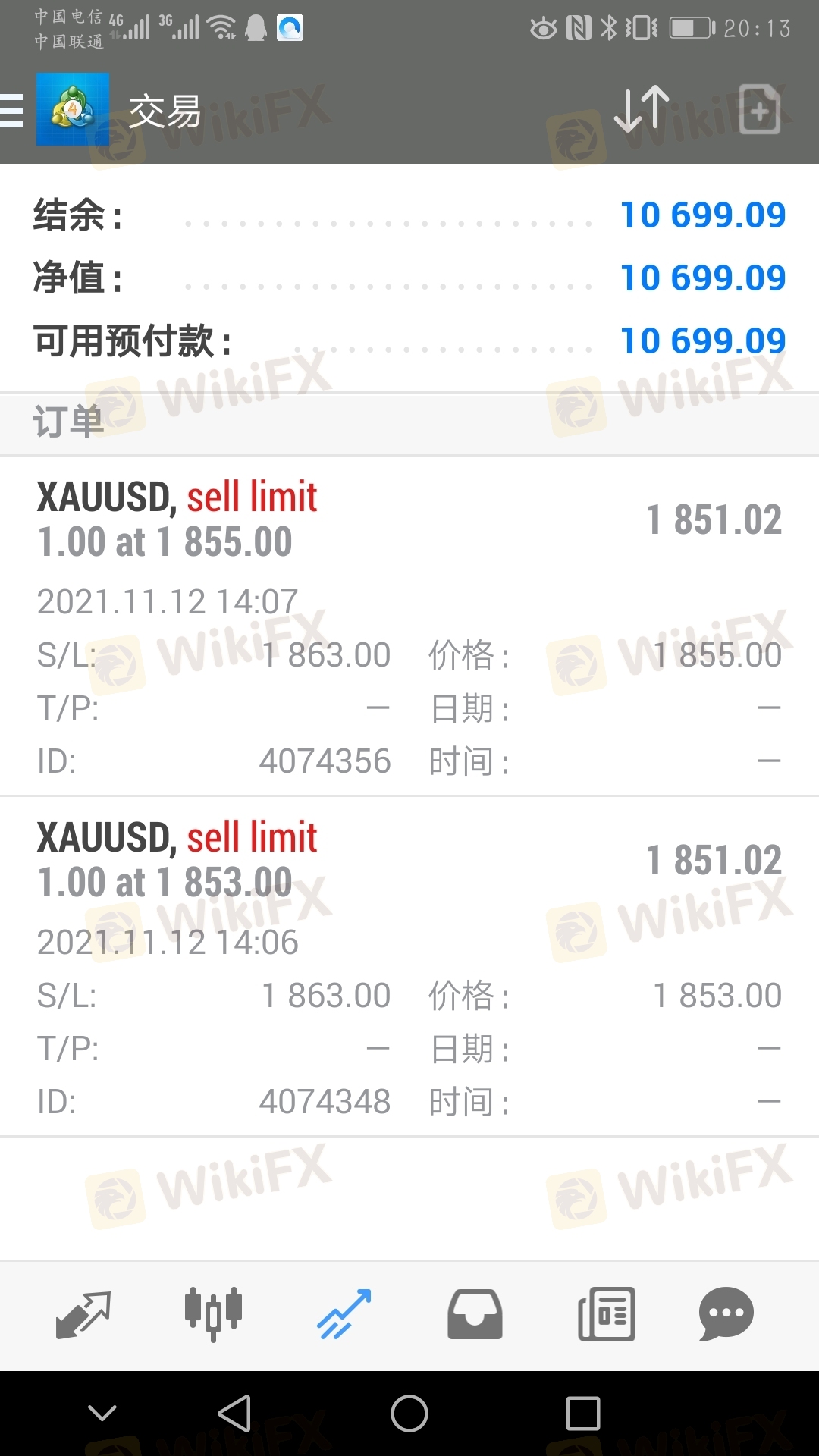Image resolution: width=819 pixels, height=1456 pixels.
Task: Go to the system home screen
Action: pos(409,1414)
